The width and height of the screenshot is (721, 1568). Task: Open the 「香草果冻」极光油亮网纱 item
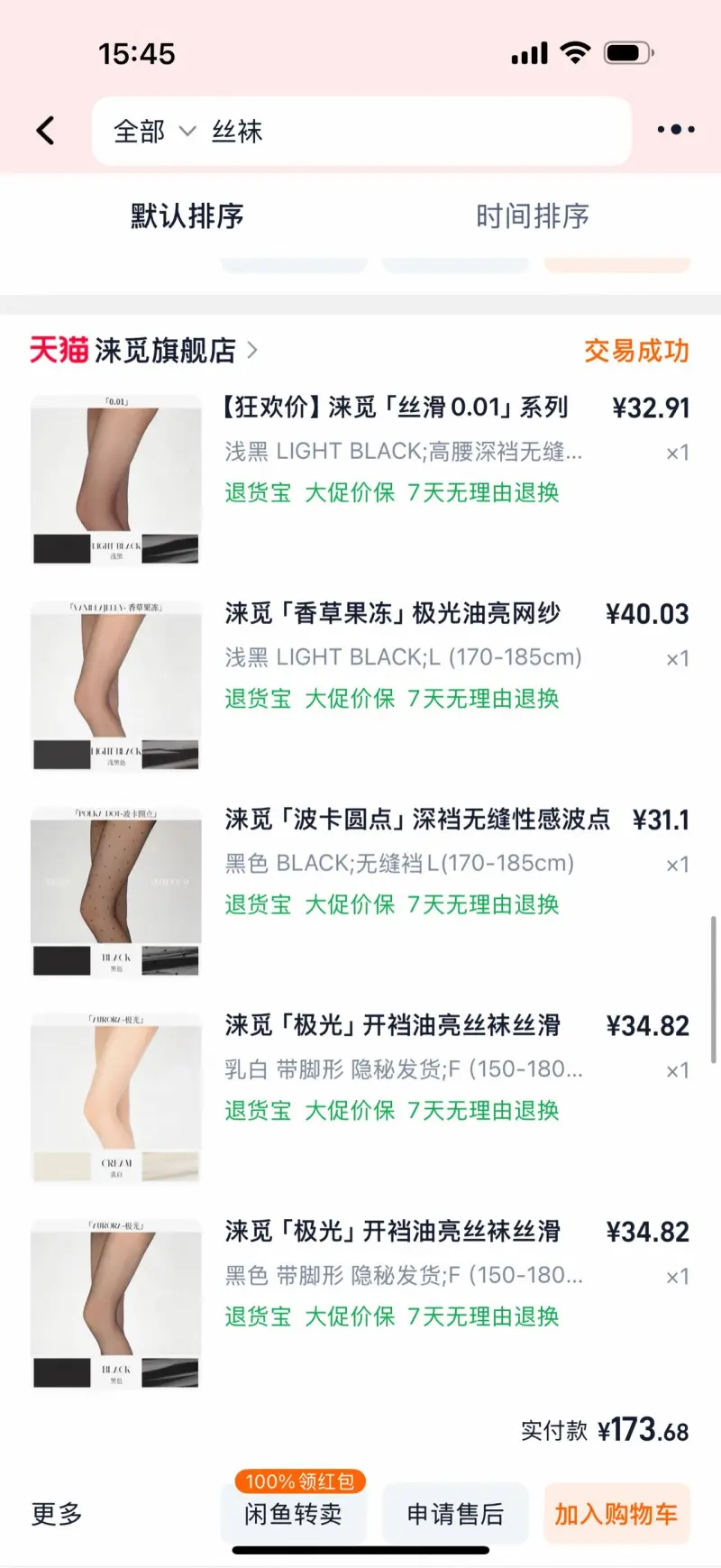[393, 614]
